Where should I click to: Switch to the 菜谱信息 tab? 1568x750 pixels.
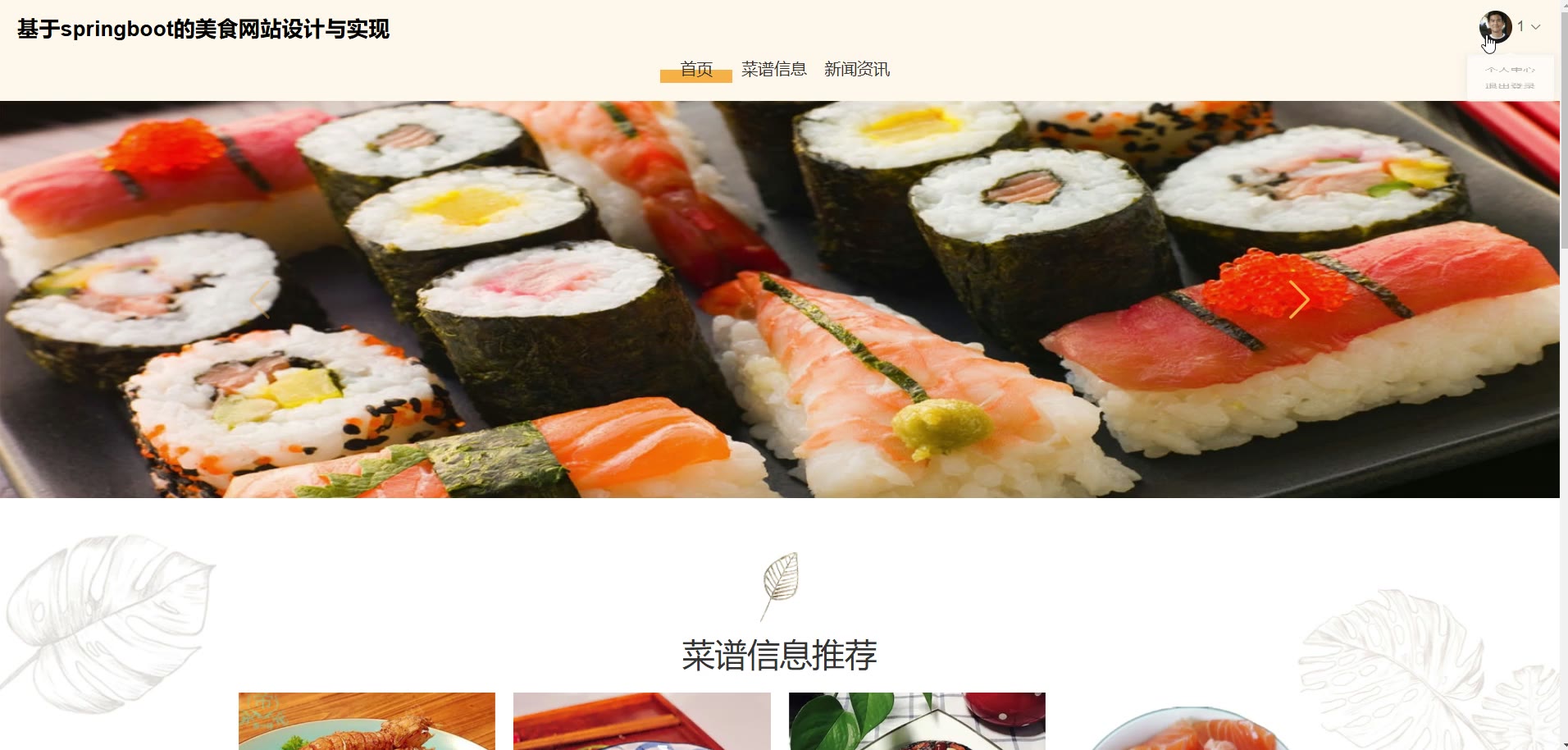click(x=773, y=70)
